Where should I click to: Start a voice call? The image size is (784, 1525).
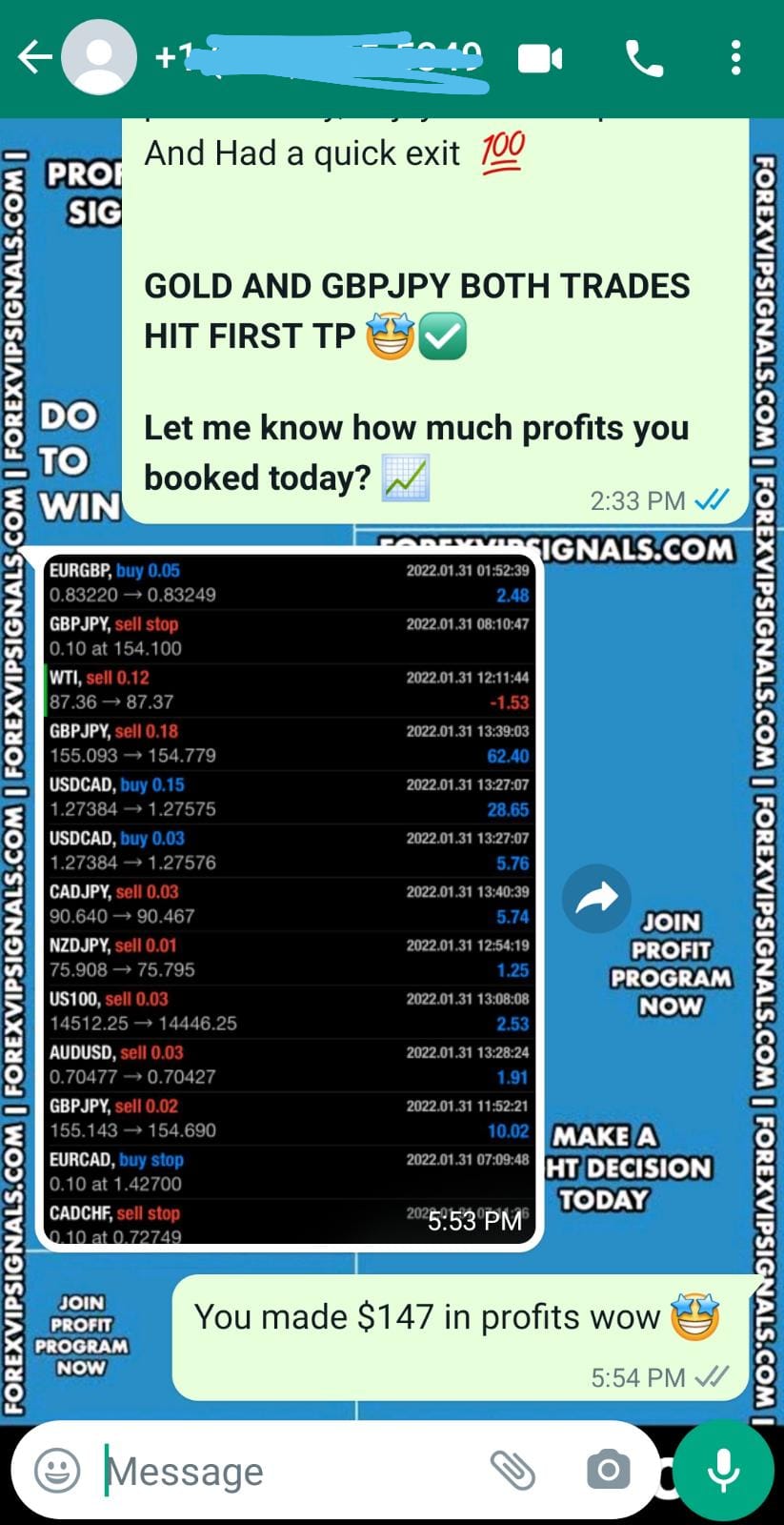pos(644,59)
